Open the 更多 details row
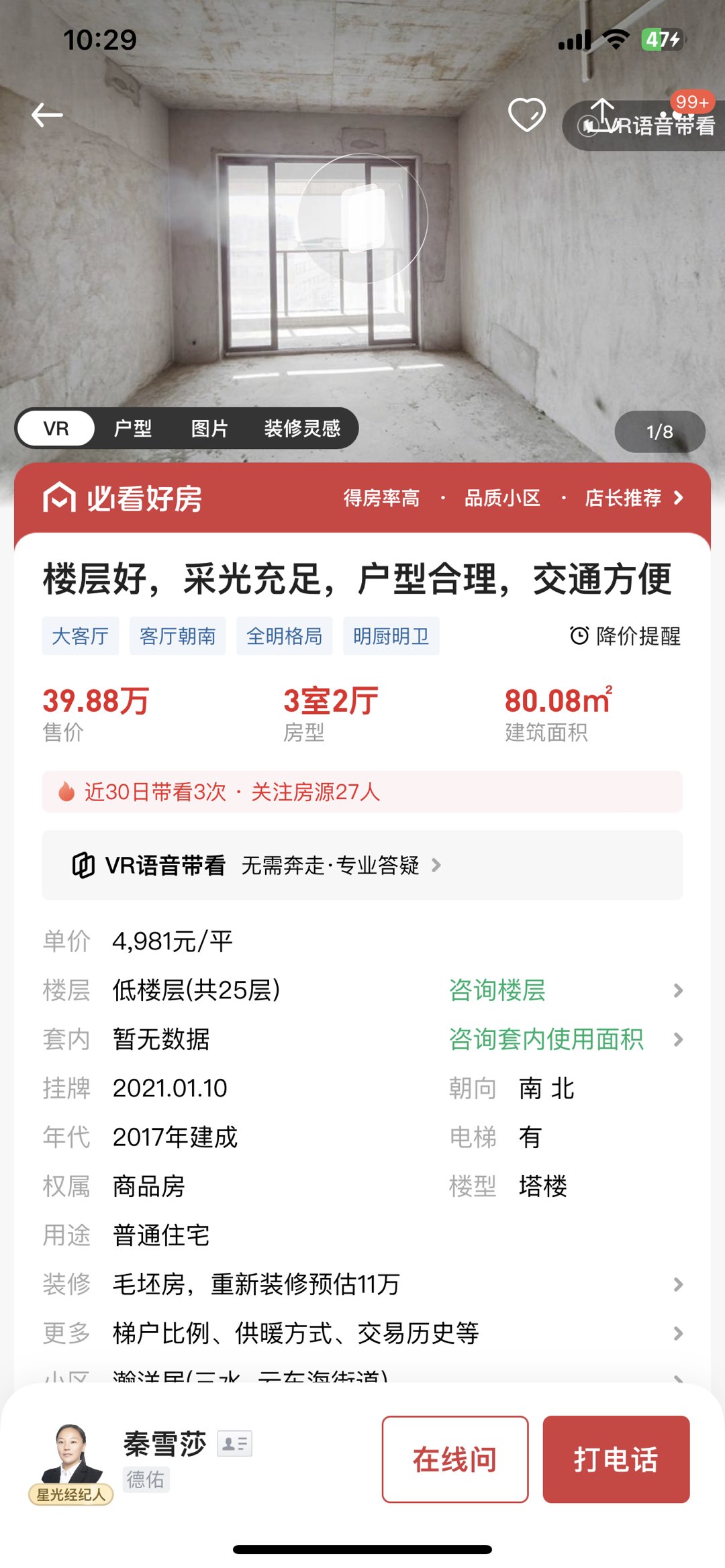Viewport: 725px width, 1568px height. [x=362, y=1333]
